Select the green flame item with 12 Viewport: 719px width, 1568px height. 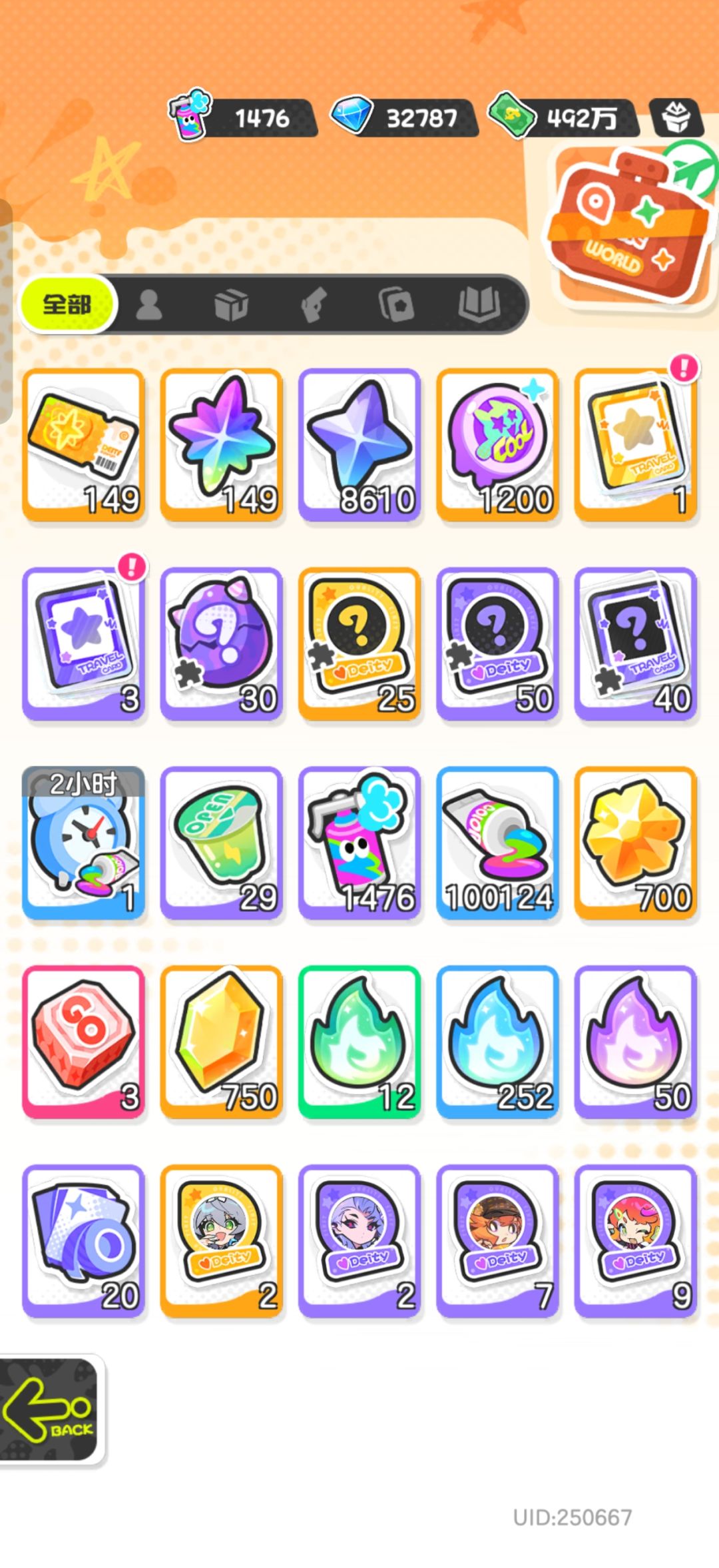[x=359, y=1042]
